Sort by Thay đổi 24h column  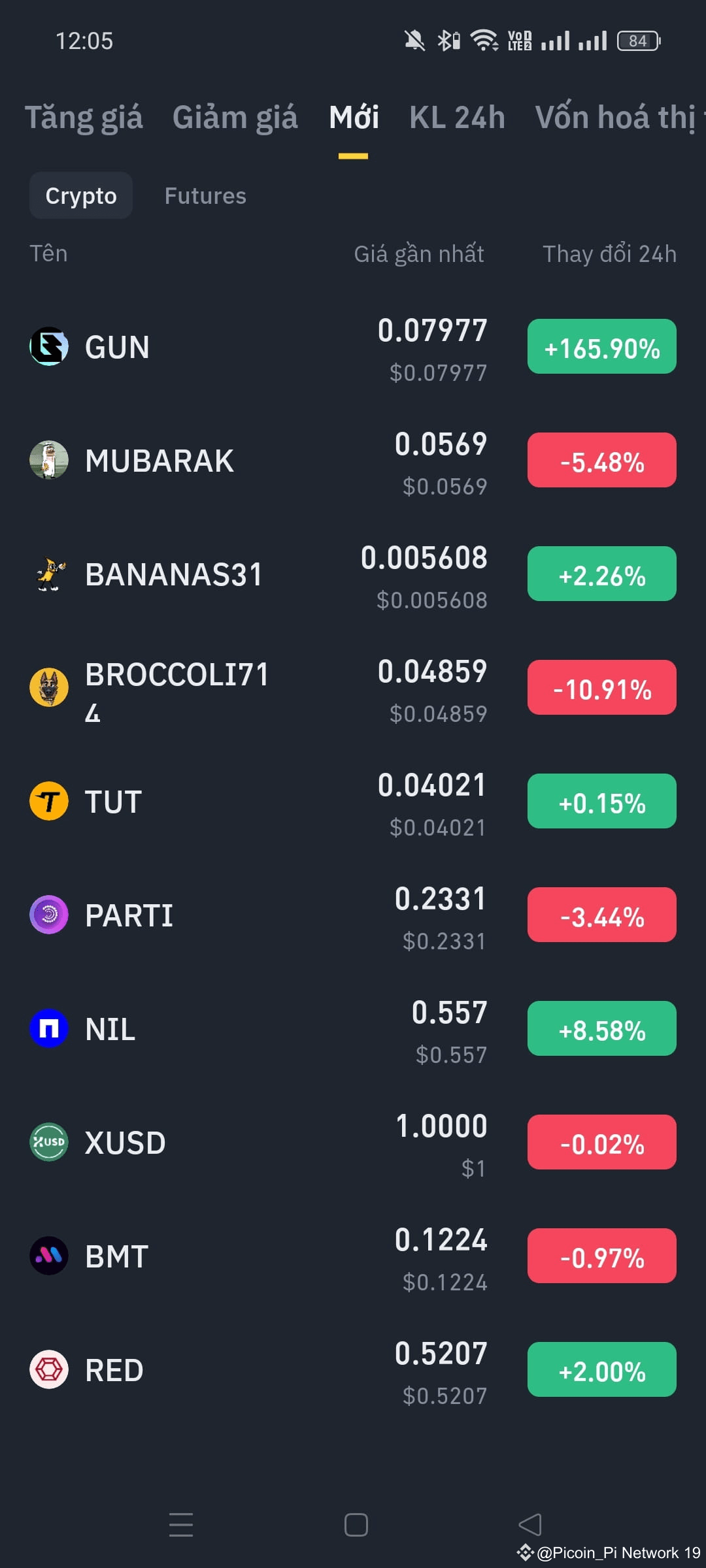point(610,253)
